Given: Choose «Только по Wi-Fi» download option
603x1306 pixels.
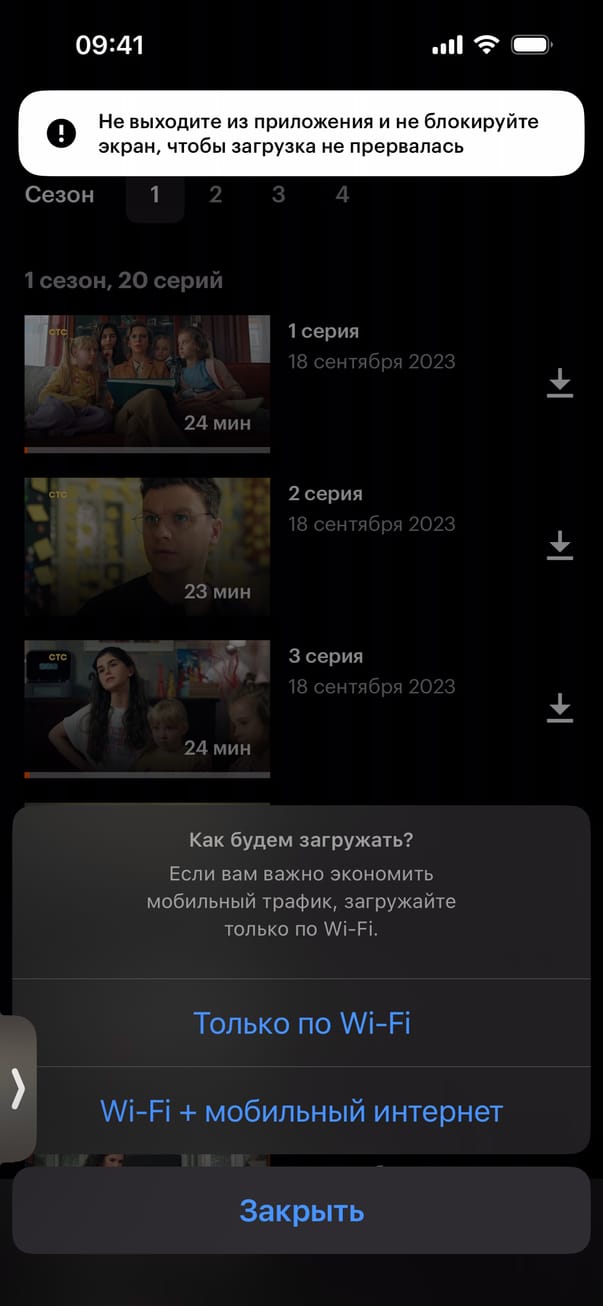Looking at the screenshot, I should [x=301, y=1023].
